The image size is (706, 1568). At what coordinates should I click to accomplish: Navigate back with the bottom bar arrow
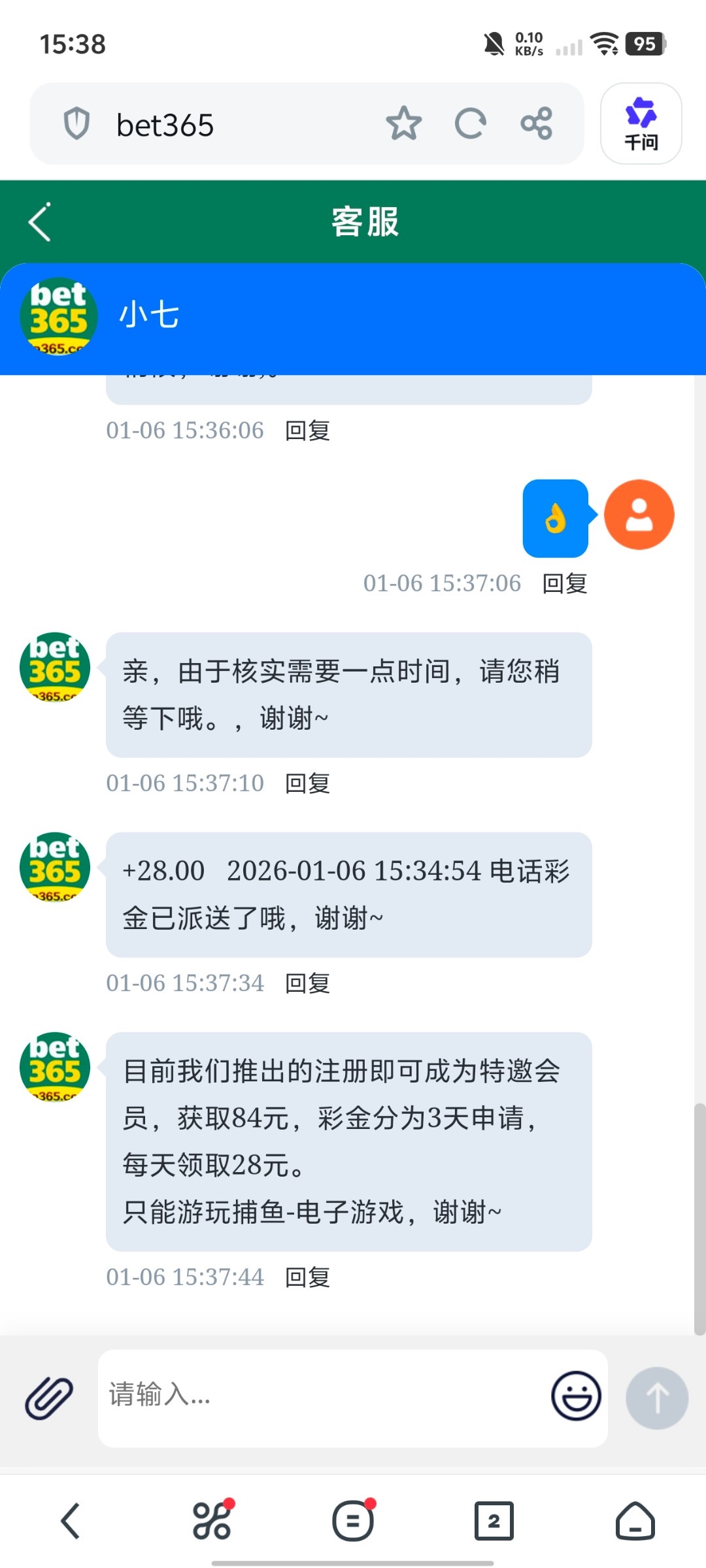(x=71, y=1521)
